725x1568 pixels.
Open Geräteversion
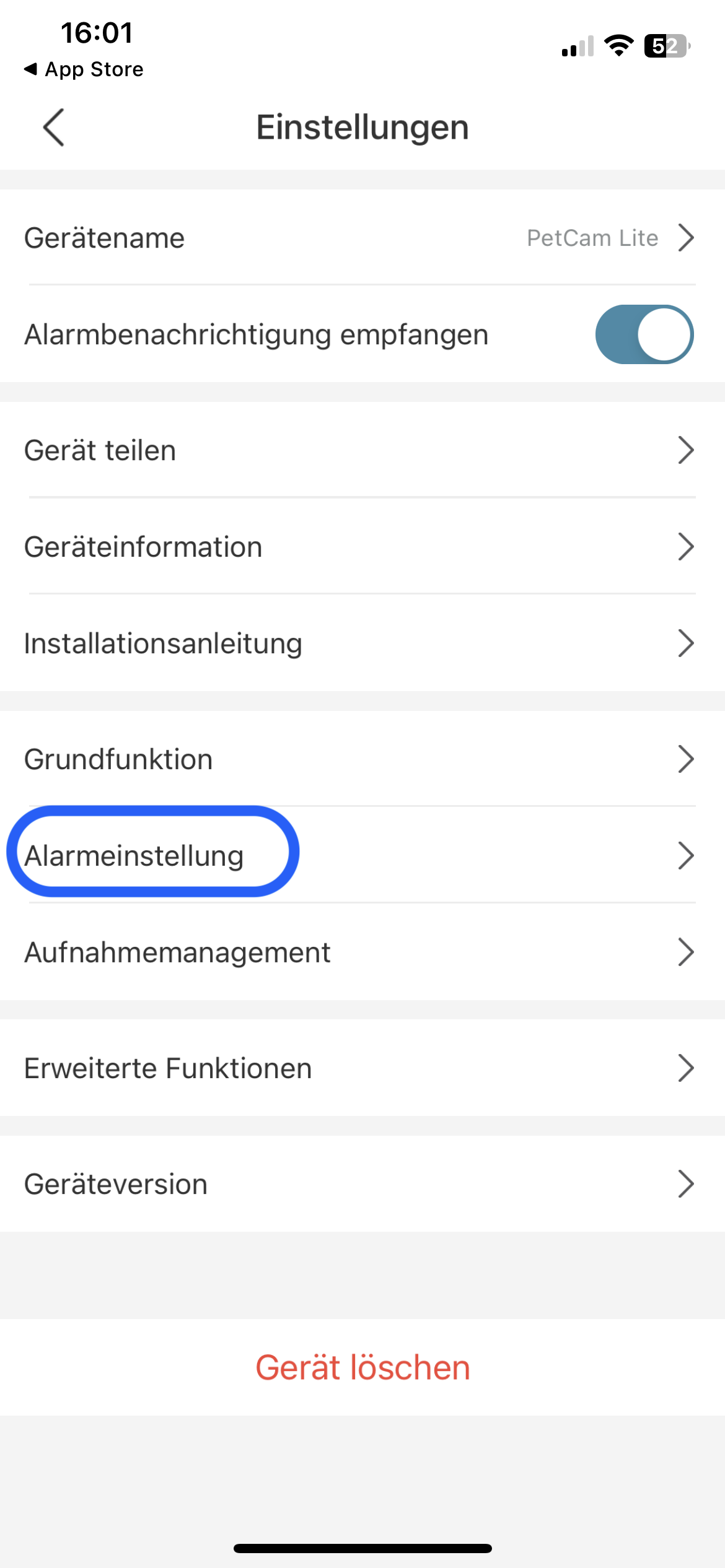click(362, 1184)
